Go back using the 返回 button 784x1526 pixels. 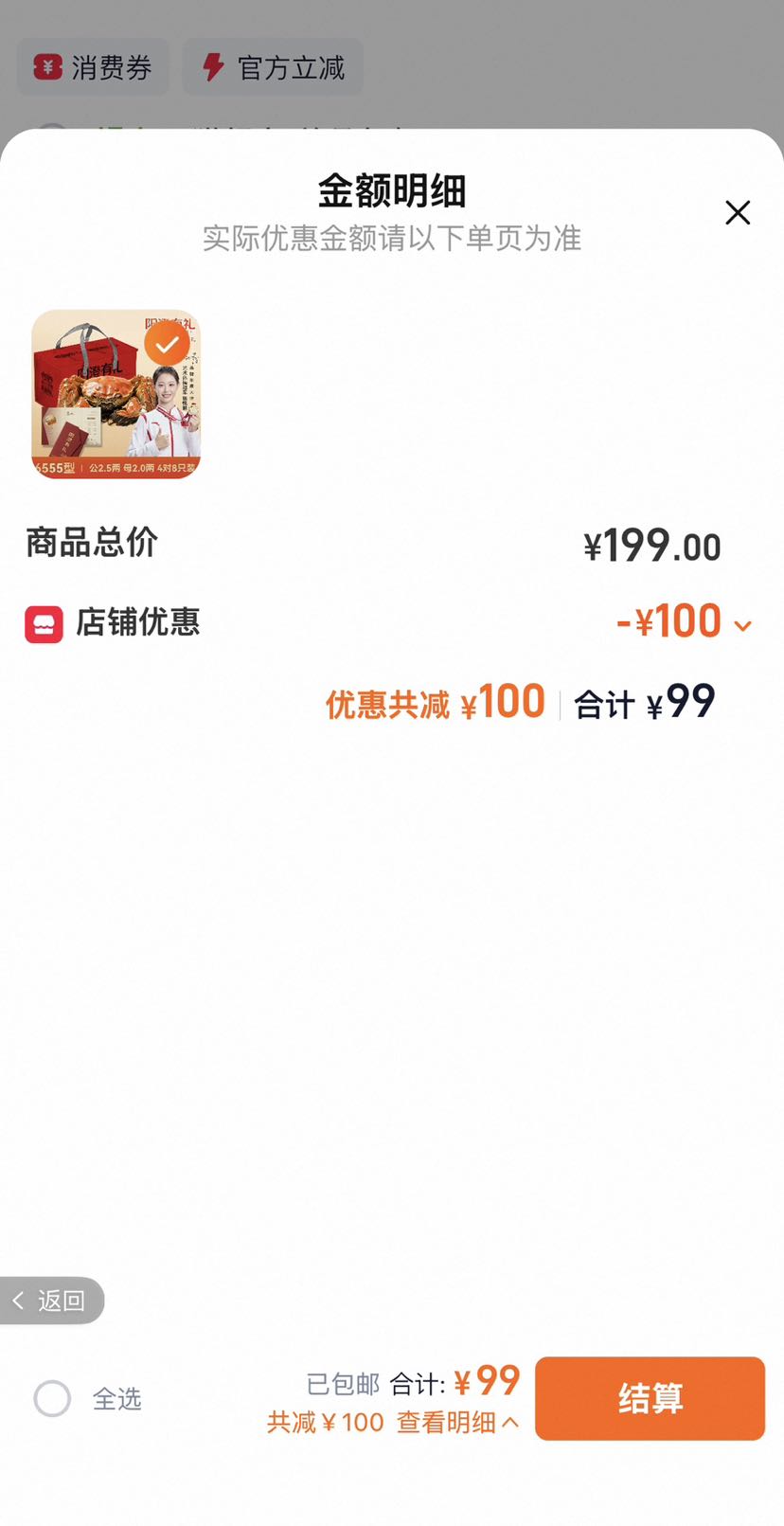coord(51,1301)
